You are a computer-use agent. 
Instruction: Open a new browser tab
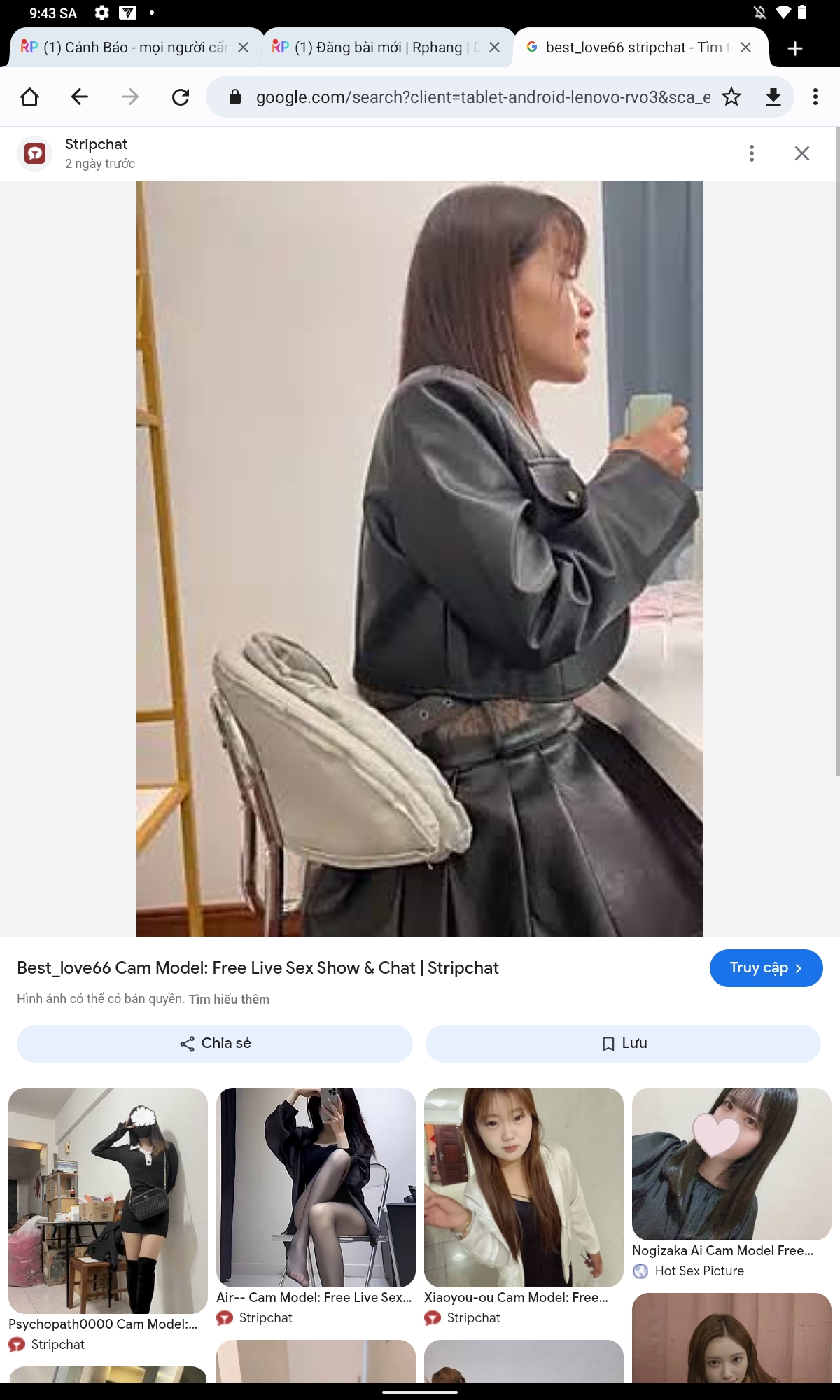(x=794, y=48)
